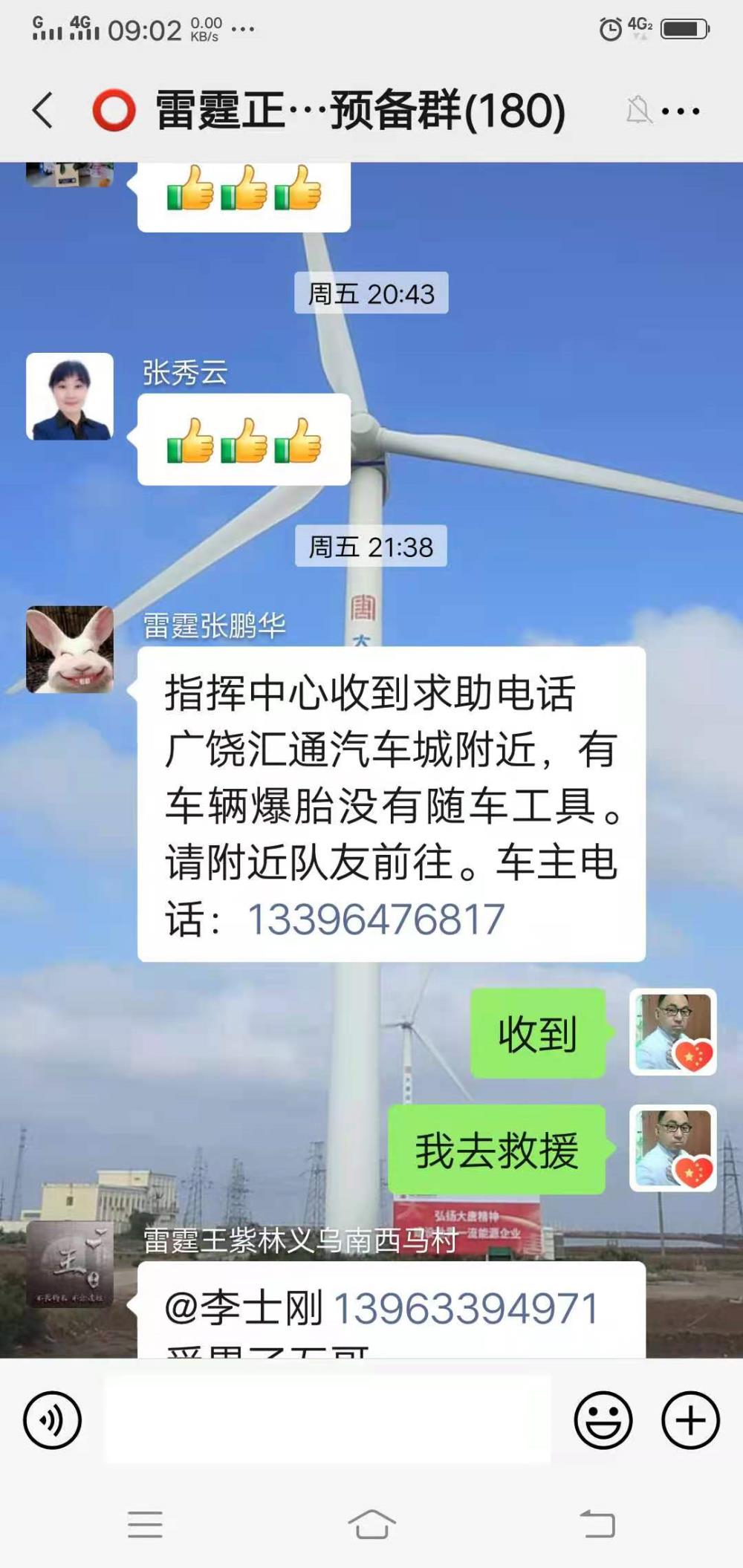743x1568 pixels.
Task: Open 雷霆张鹏华's rabbit avatar
Action: point(70,650)
